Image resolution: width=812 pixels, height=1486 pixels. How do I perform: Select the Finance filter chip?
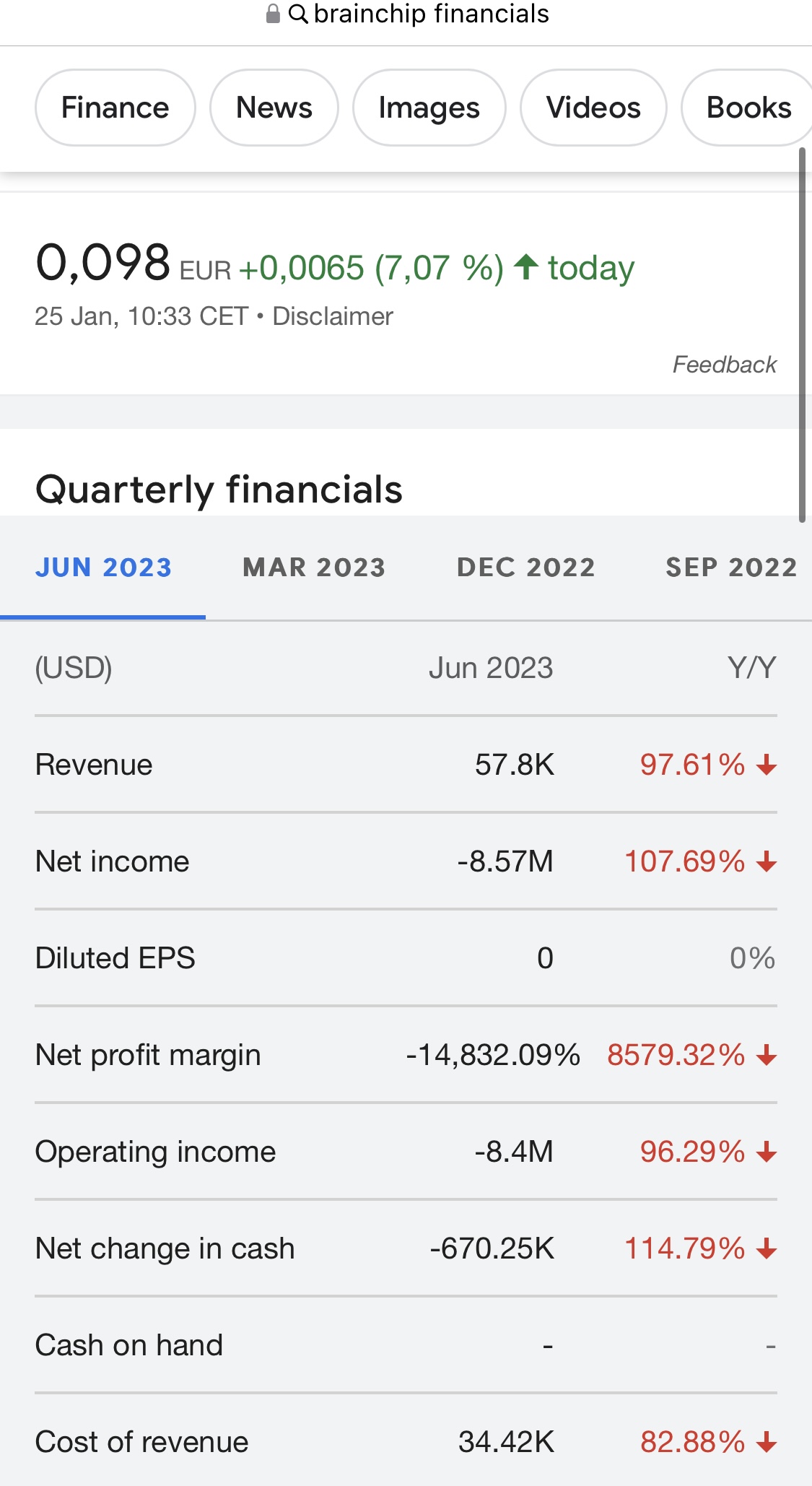pos(115,108)
